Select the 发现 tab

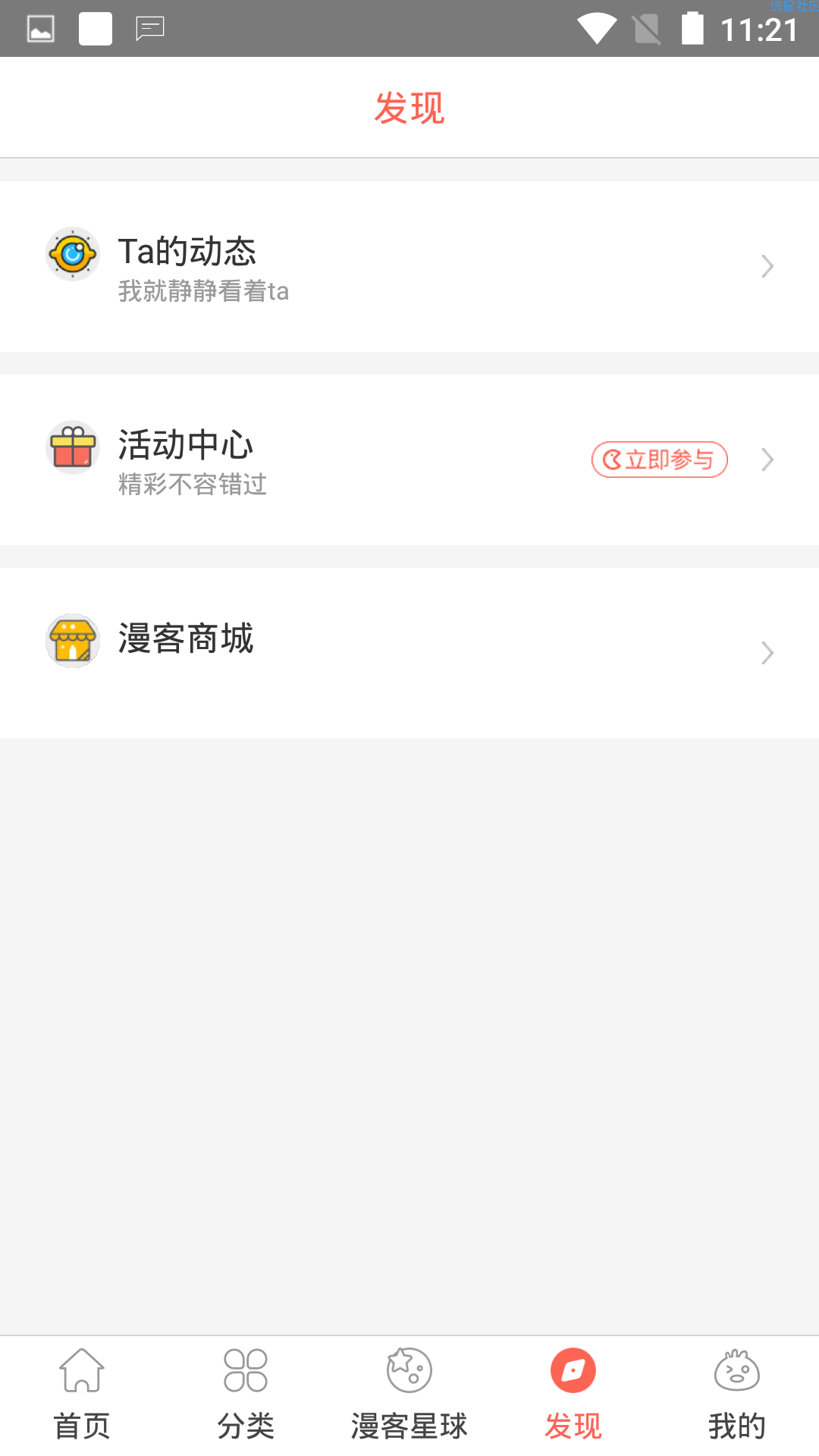point(573,1396)
